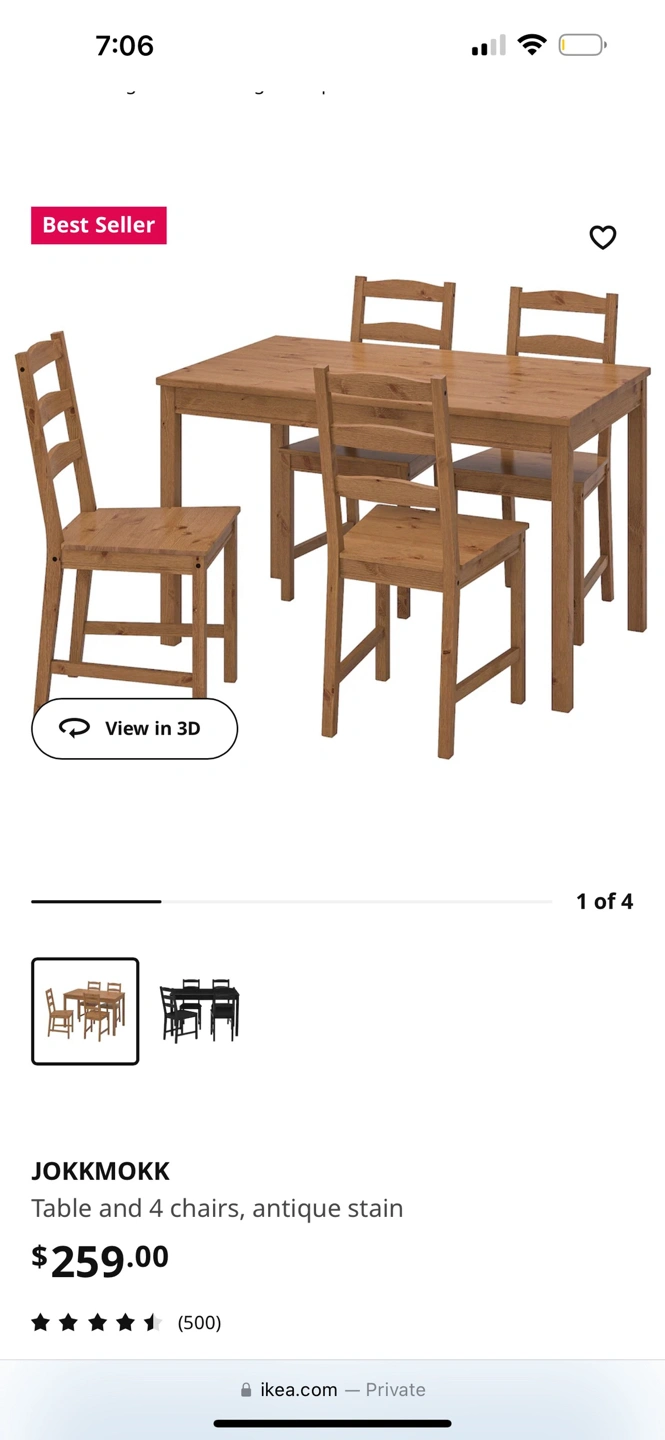Select the black color variant thumbnail
Viewport: 665px width, 1440px height.
point(199,1011)
